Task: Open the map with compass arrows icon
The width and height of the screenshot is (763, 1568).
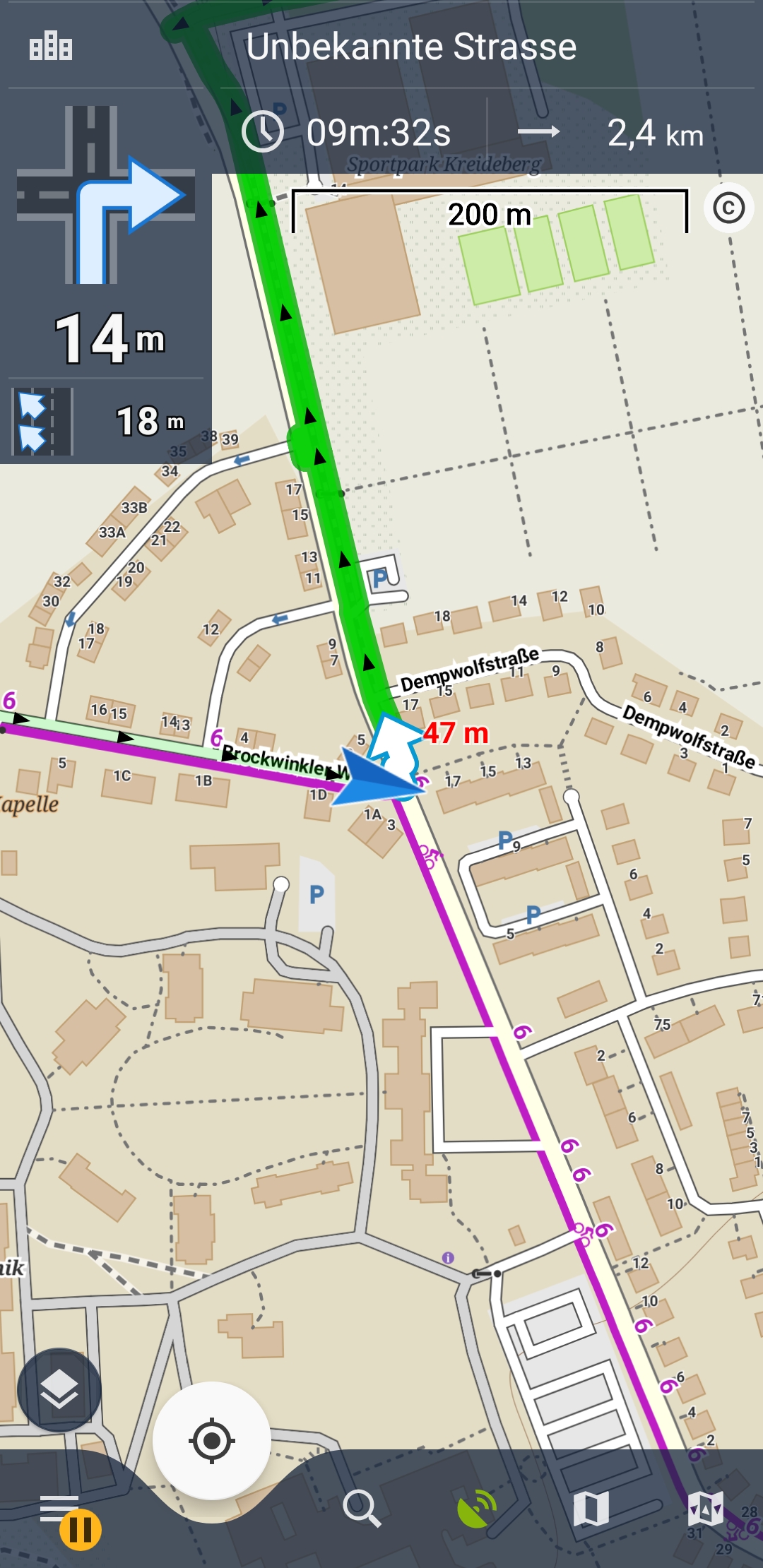Action: [705, 1509]
